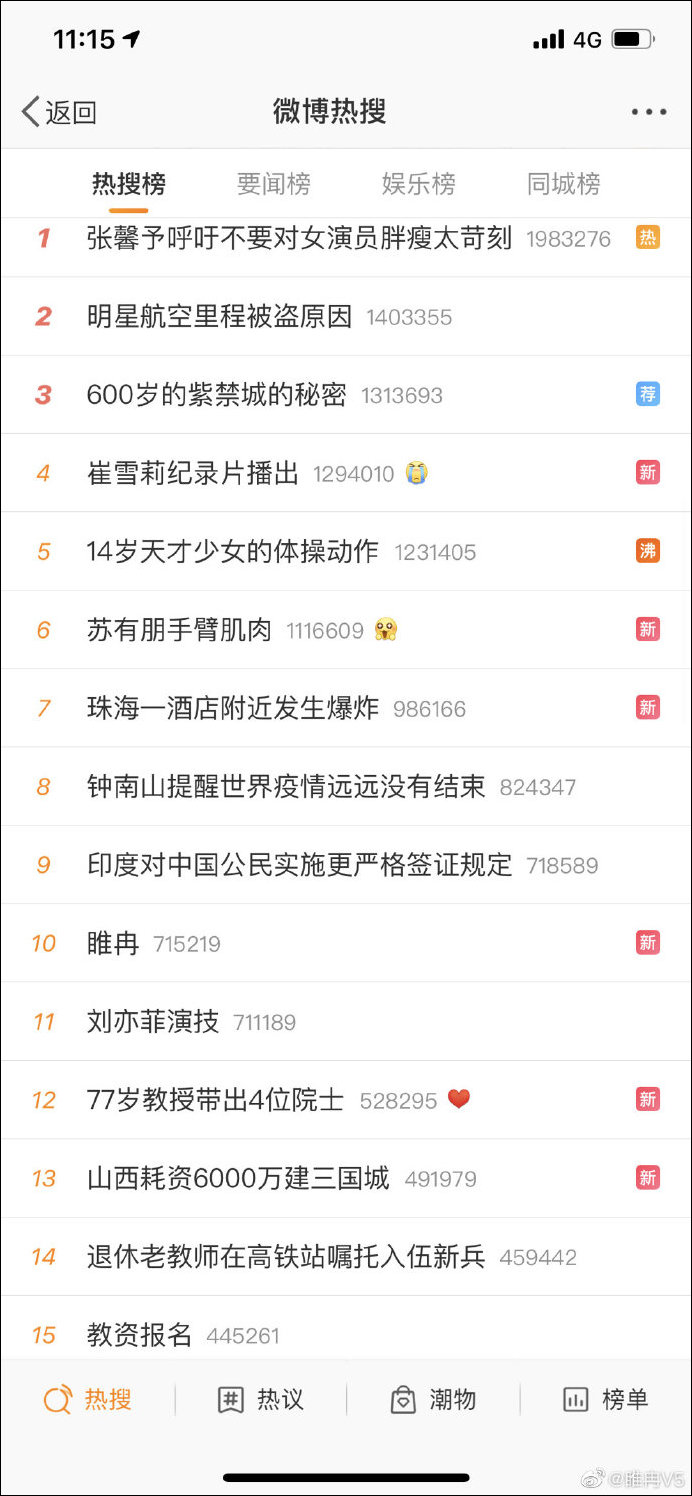Select the 热搜 bottom tab
Image resolution: width=692 pixels, height=1496 pixels.
click(x=88, y=1400)
